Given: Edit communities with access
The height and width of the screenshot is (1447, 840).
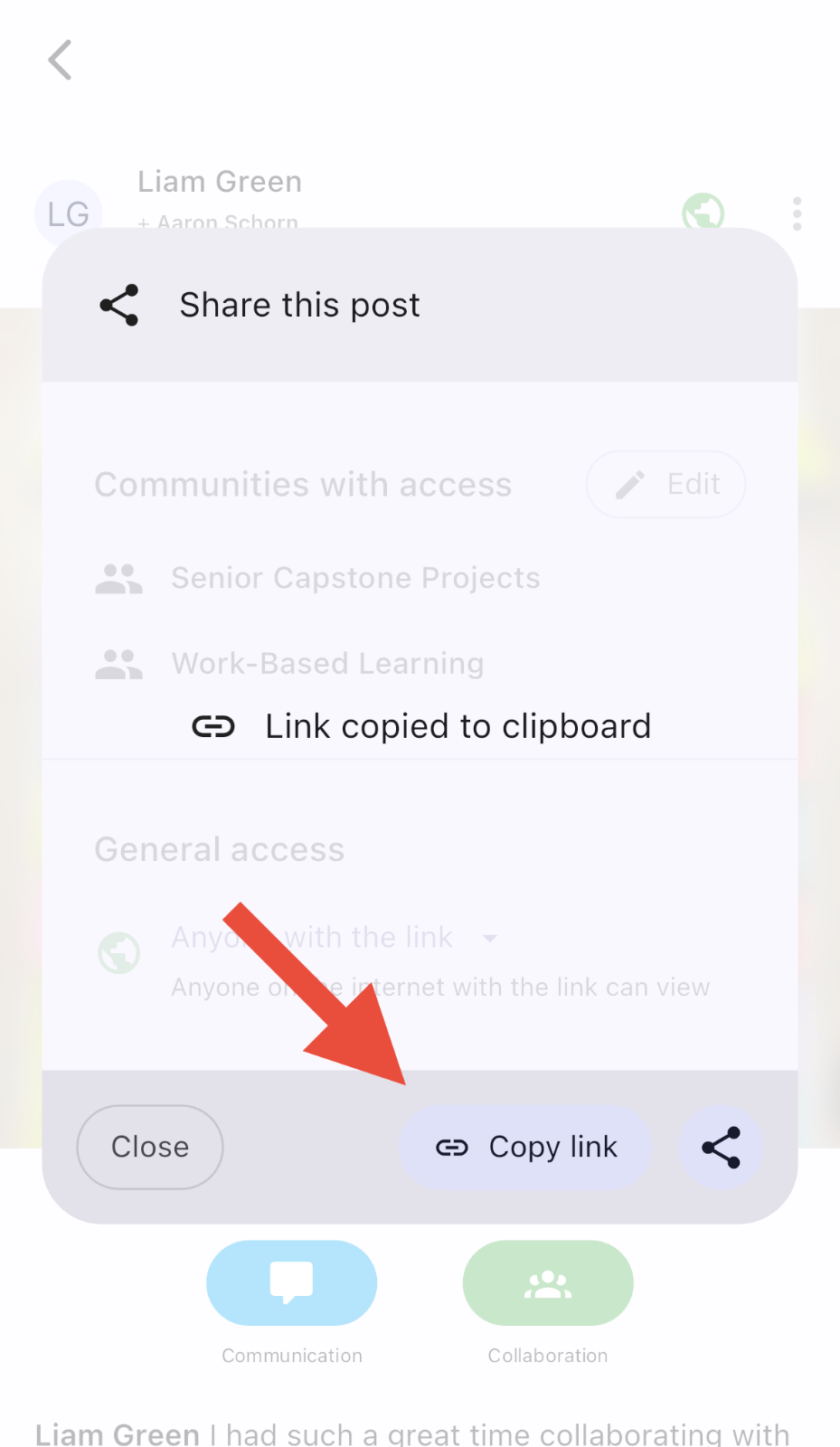Looking at the screenshot, I should [666, 485].
